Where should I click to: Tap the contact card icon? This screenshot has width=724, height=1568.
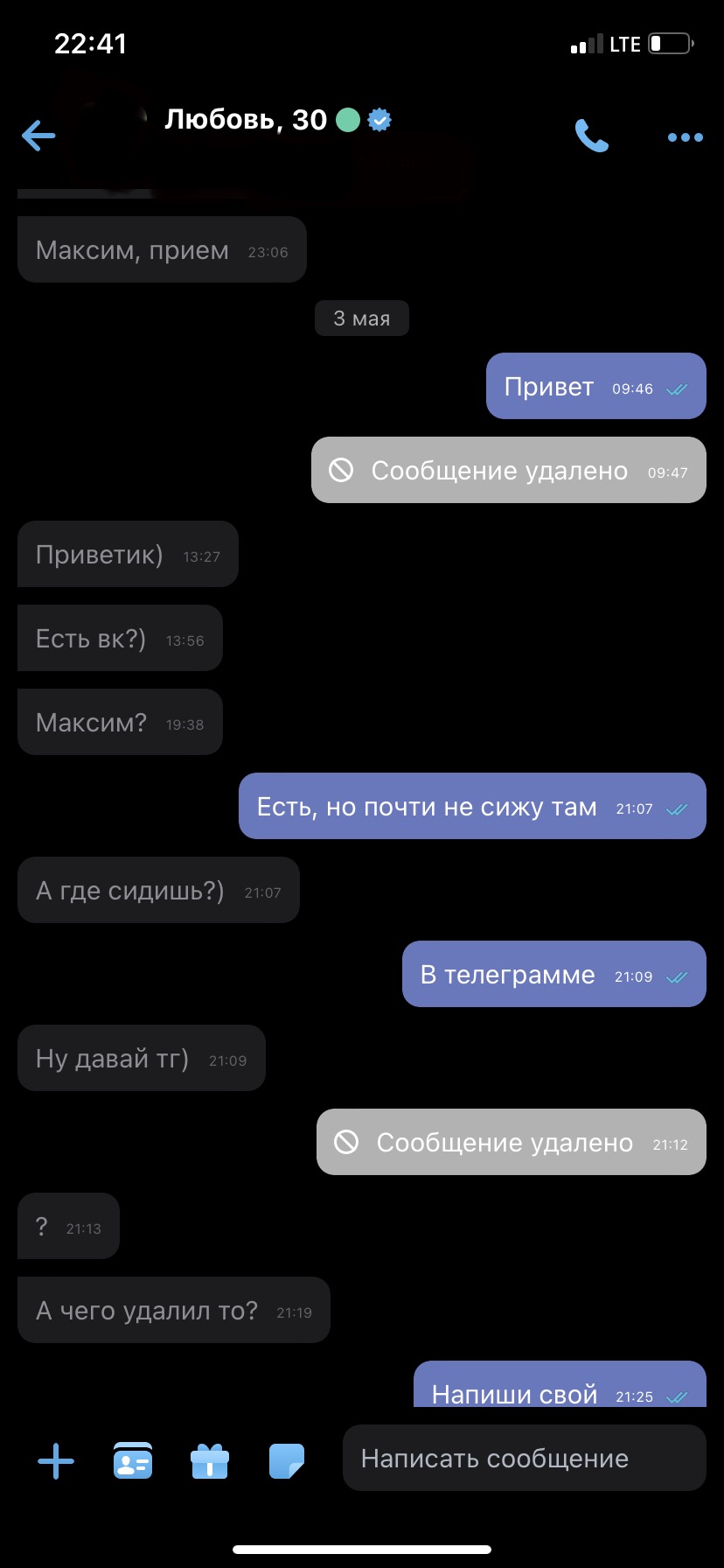click(133, 1460)
